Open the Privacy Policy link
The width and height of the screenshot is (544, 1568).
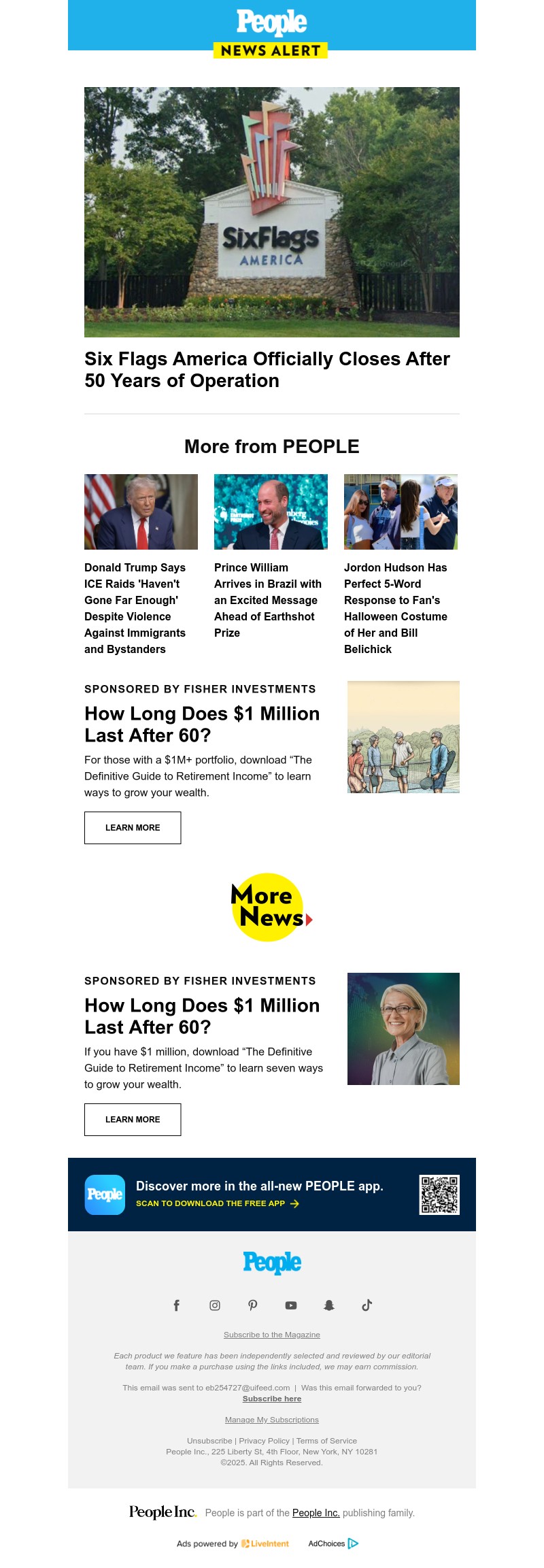pos(264,1441)
